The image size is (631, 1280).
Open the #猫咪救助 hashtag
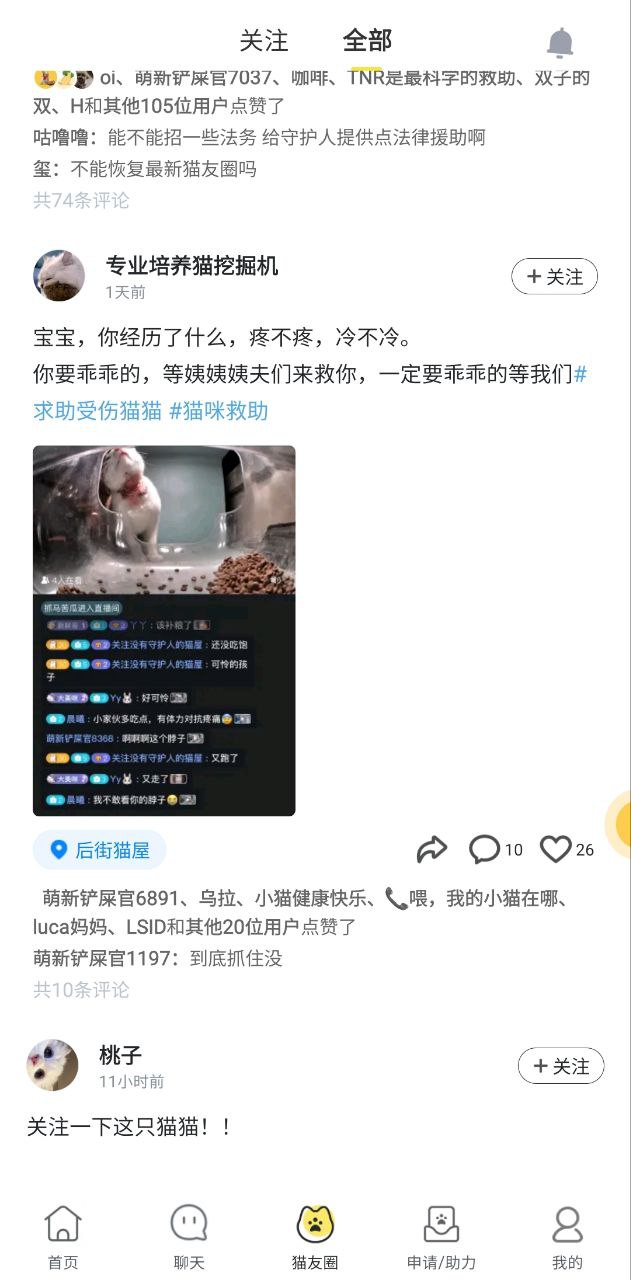click(x=218, y=410)
